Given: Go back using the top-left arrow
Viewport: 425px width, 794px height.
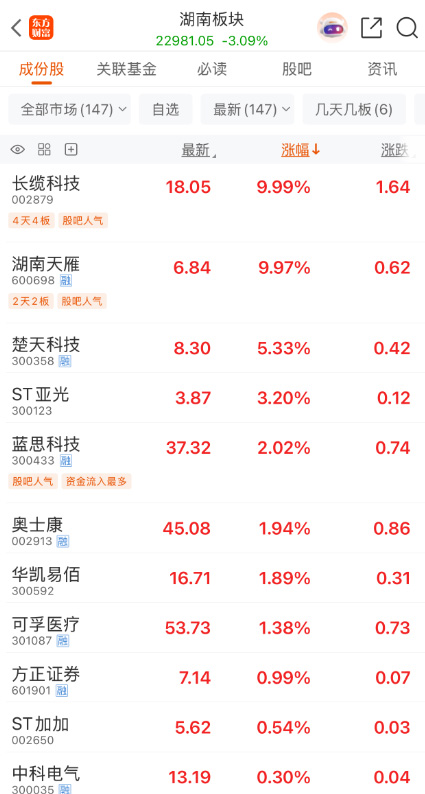Looking at the screenshot, I should pyautogui.click(x=16, y=28).
